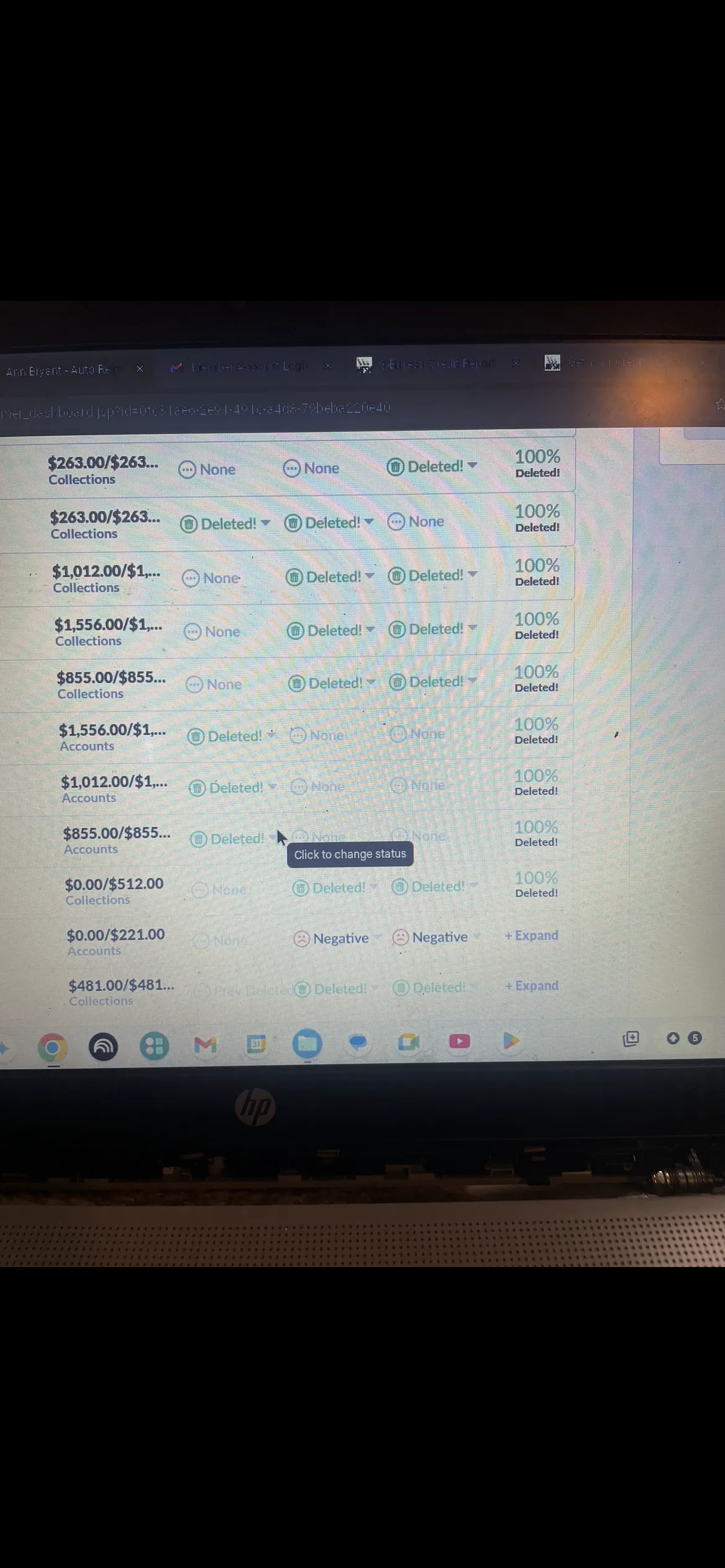
Task: Change the None status on $1,012.00 Collections row
Action: [211, 578]
